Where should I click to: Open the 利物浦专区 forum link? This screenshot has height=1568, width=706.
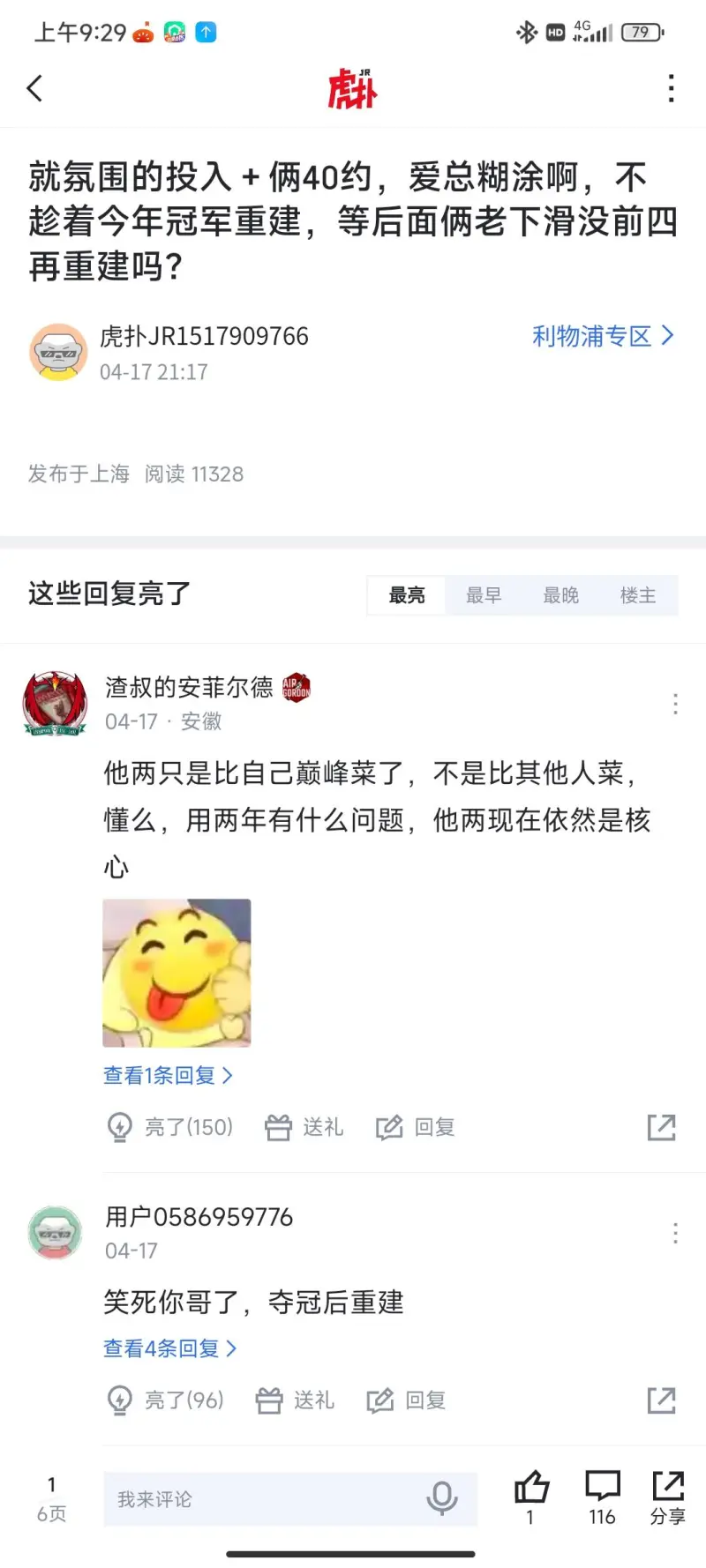(602, 336)
